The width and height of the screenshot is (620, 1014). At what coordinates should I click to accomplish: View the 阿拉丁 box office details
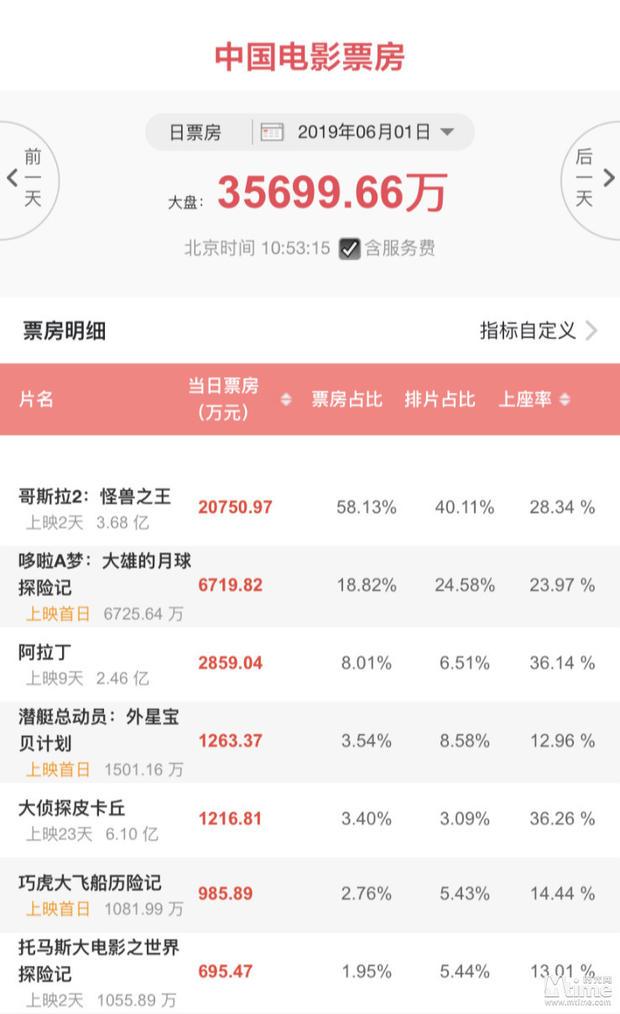[310, 664]
